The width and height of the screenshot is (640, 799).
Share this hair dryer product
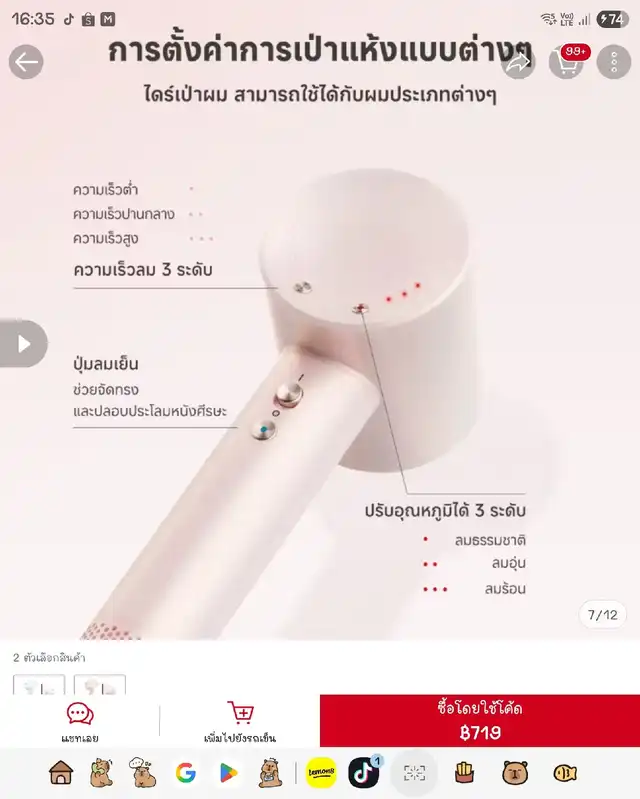coord(518,62)
